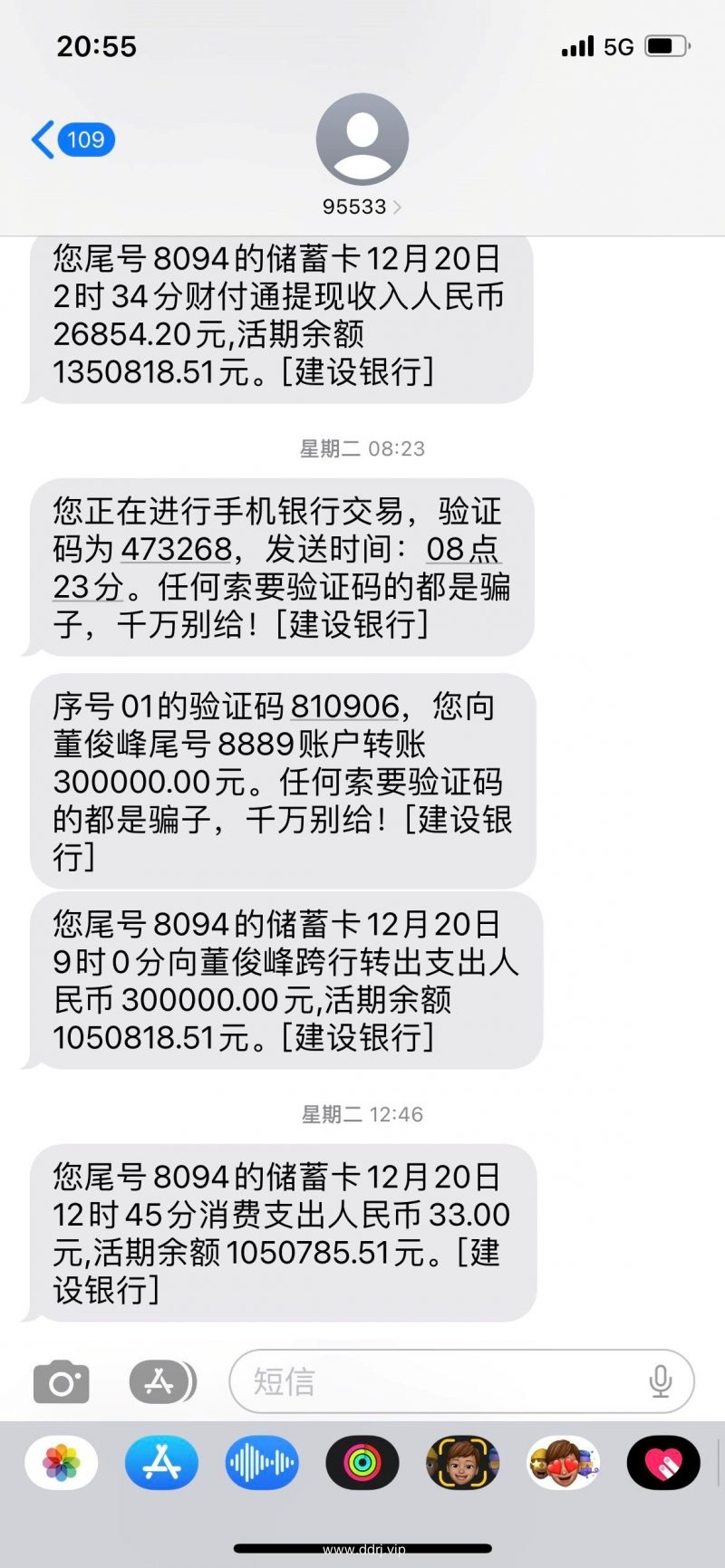
Task: Tap the verification code 473268 link
Action: tap(177, 549)
